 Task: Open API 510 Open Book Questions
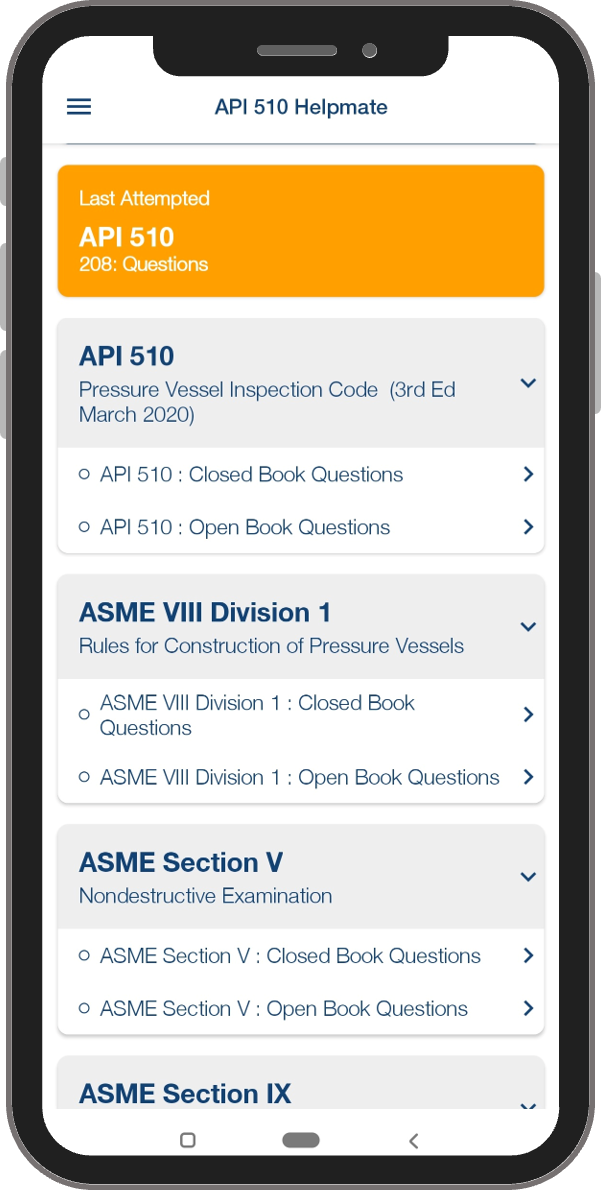click(x=300, y=527)
